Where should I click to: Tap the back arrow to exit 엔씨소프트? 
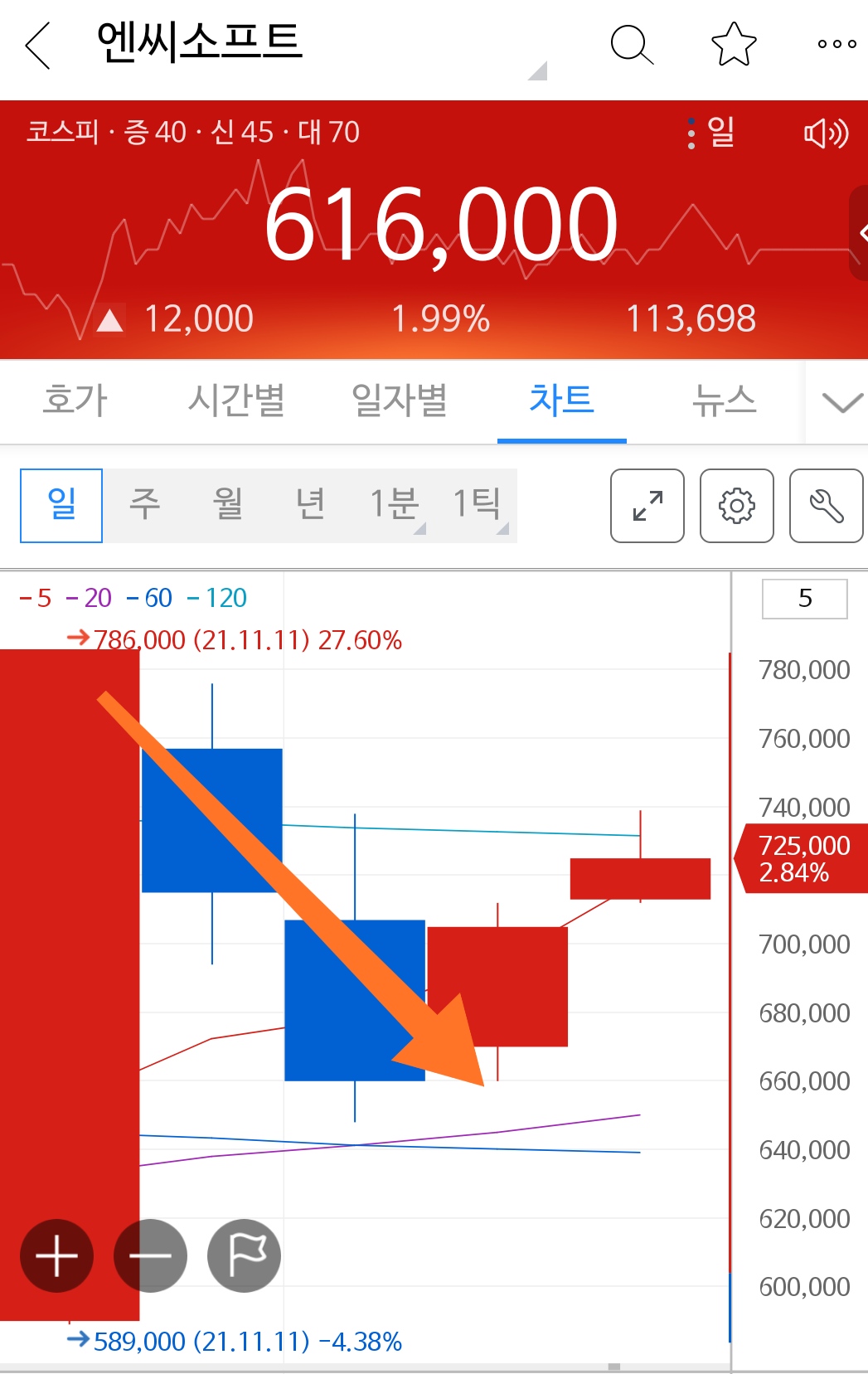tap(36, 46)
